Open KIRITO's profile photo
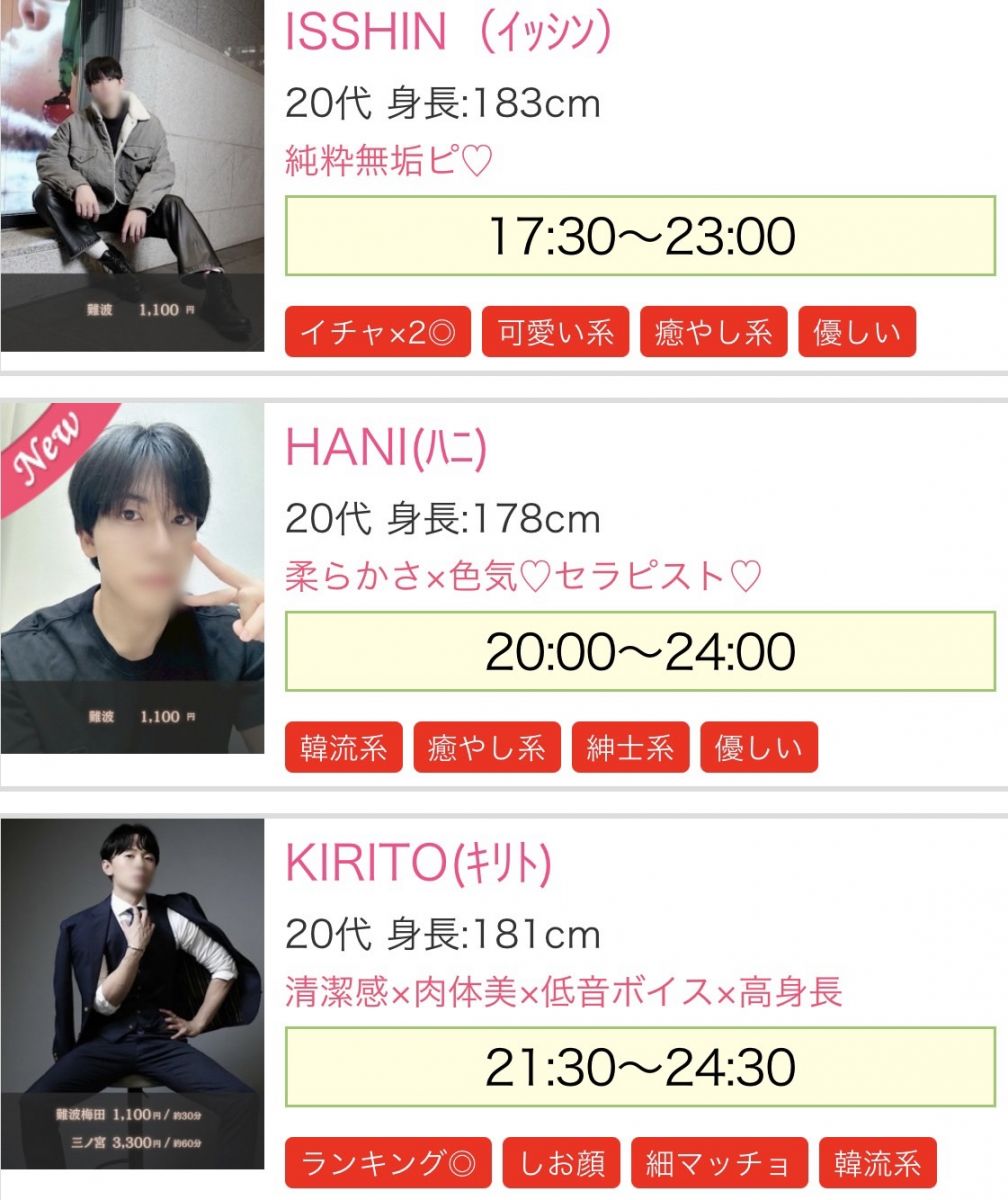This screenshot has width=1008, height=1200. (x=132, y=993)
